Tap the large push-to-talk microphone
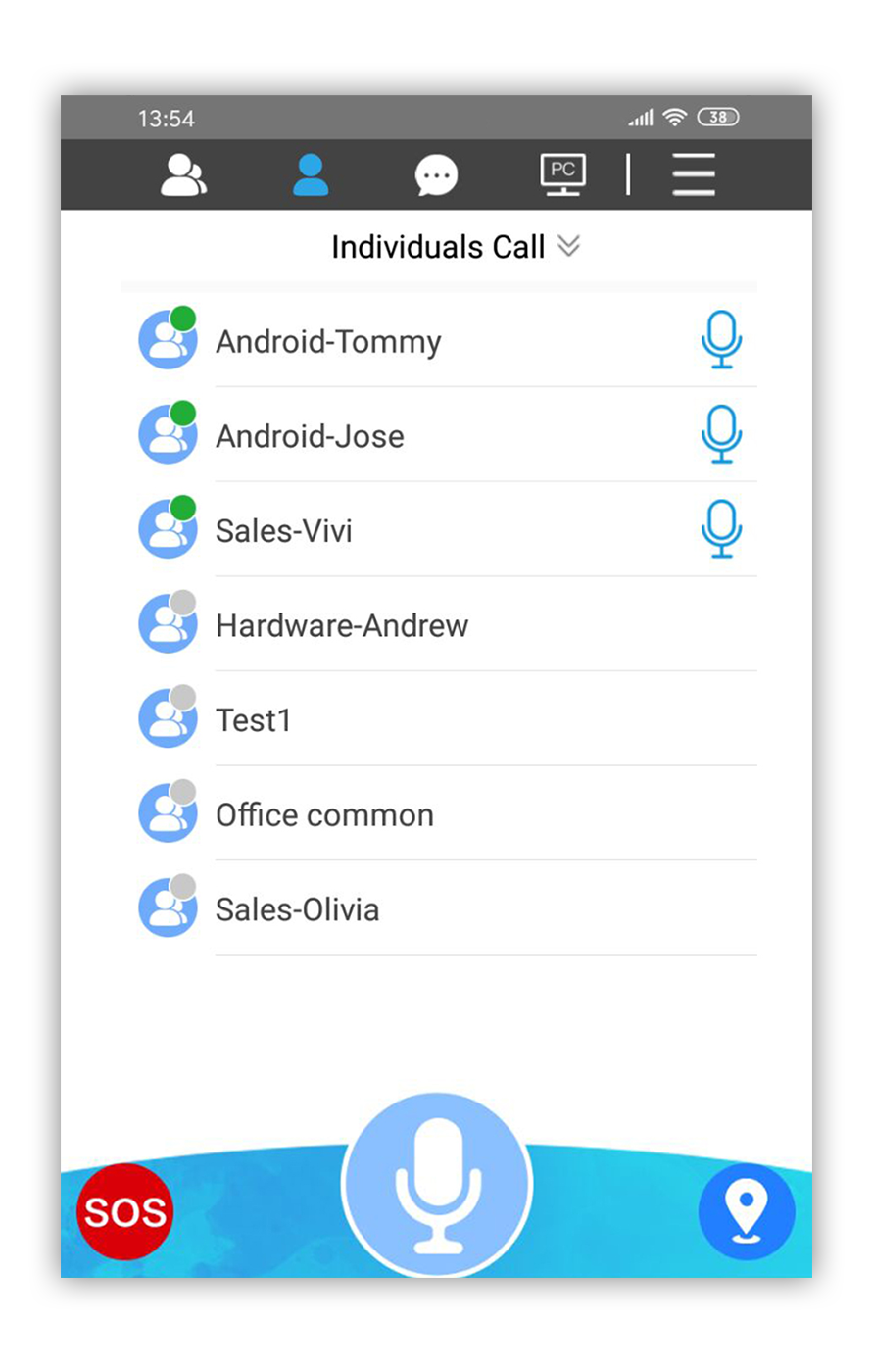Screen dimensions: 872x1372 (x=437, y=1184)
